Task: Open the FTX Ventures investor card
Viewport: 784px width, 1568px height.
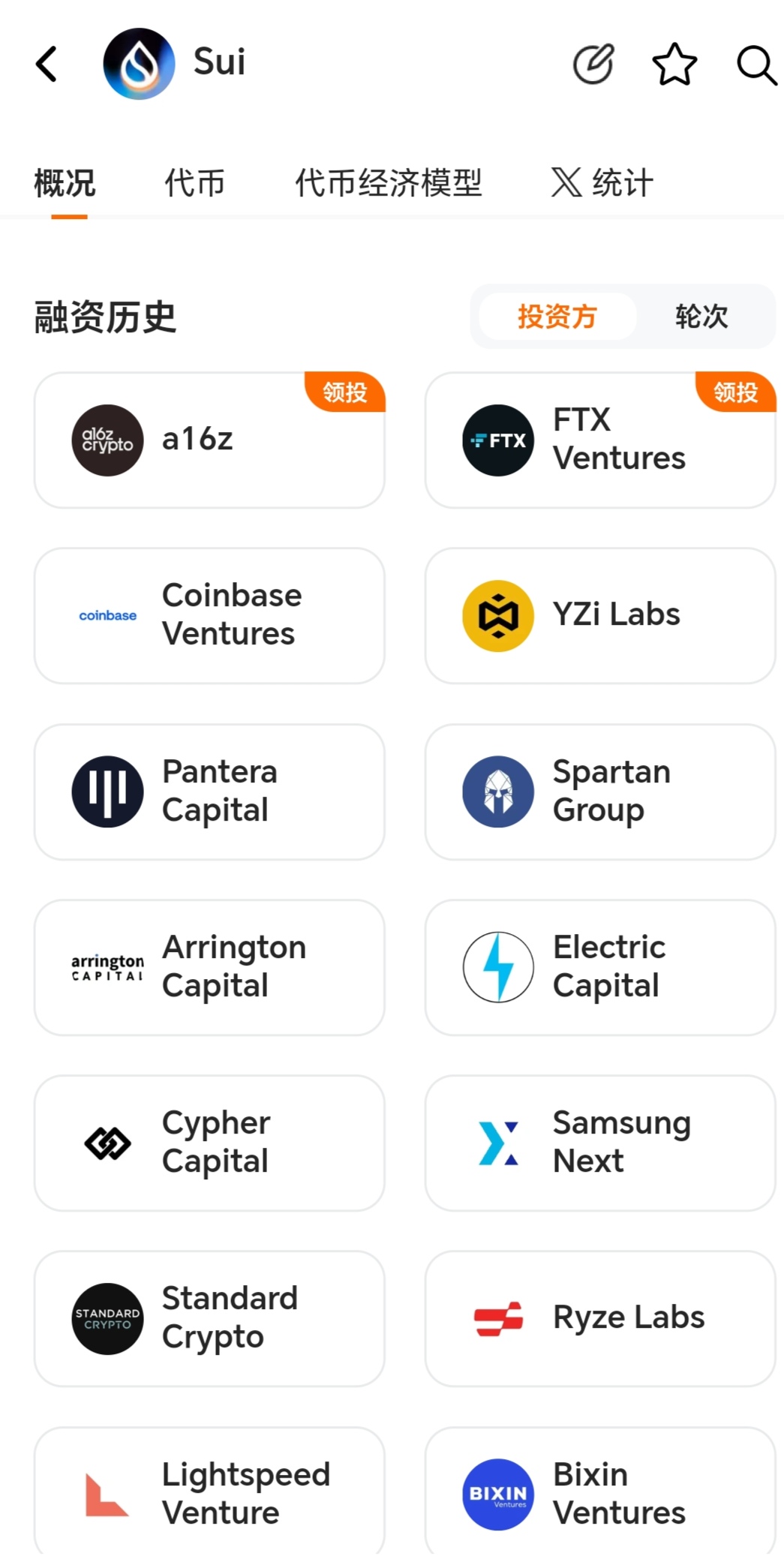Action: pos(600,440)
